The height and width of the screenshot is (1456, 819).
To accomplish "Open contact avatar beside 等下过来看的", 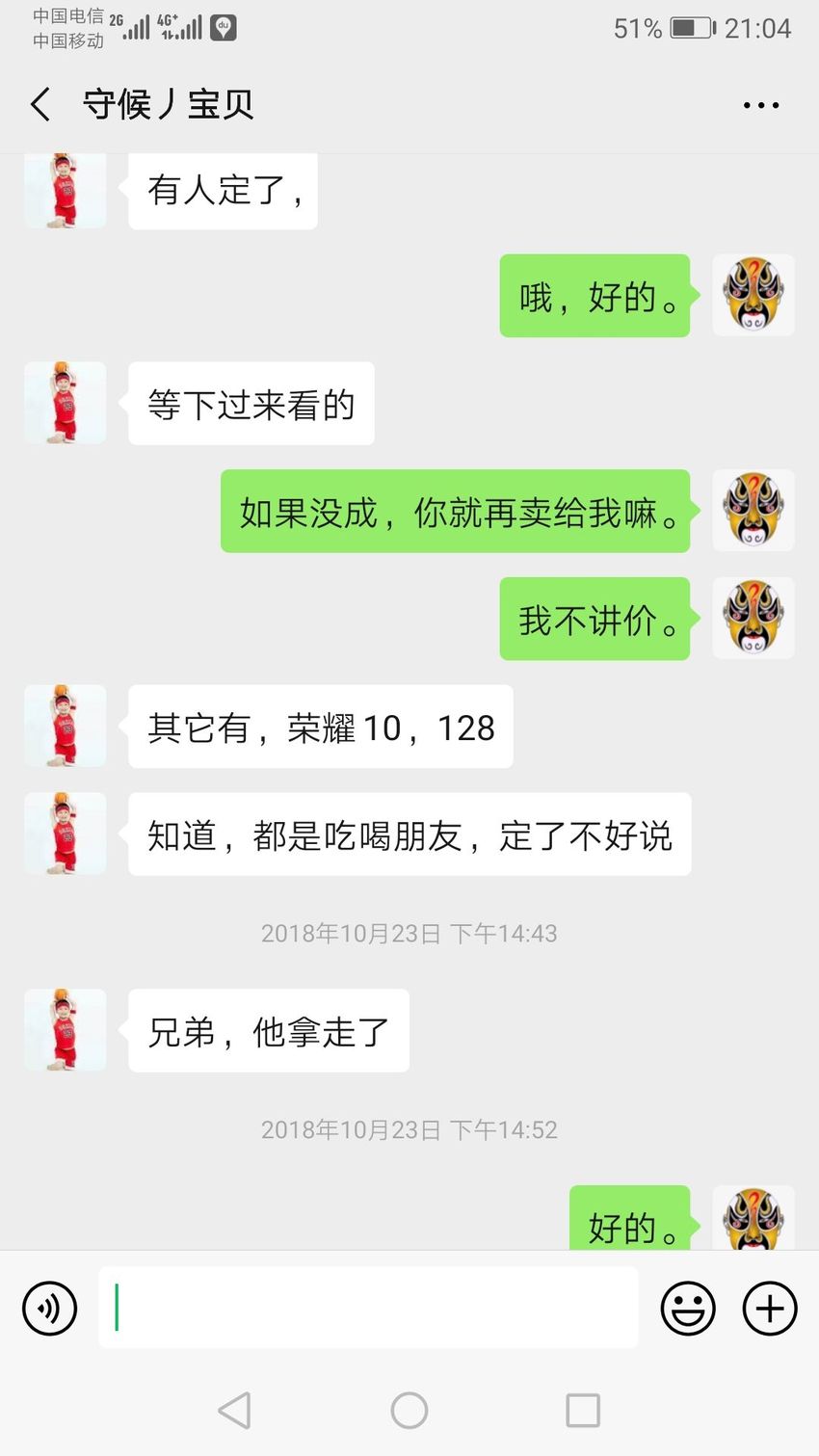I will pyautogui.click(x=66, y=403).
